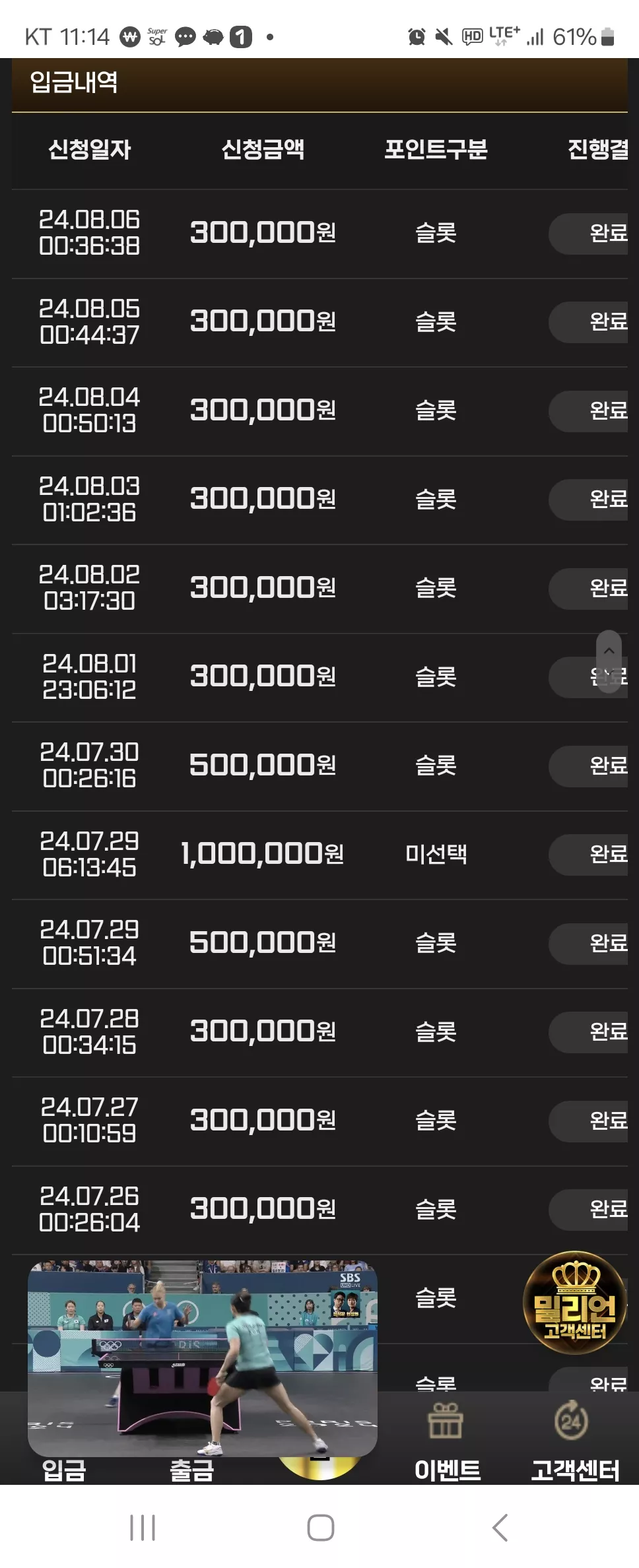Tap the 완료 status on 24.07.30 deposit
Screen dimensions: 639x1568
[588, 766]
